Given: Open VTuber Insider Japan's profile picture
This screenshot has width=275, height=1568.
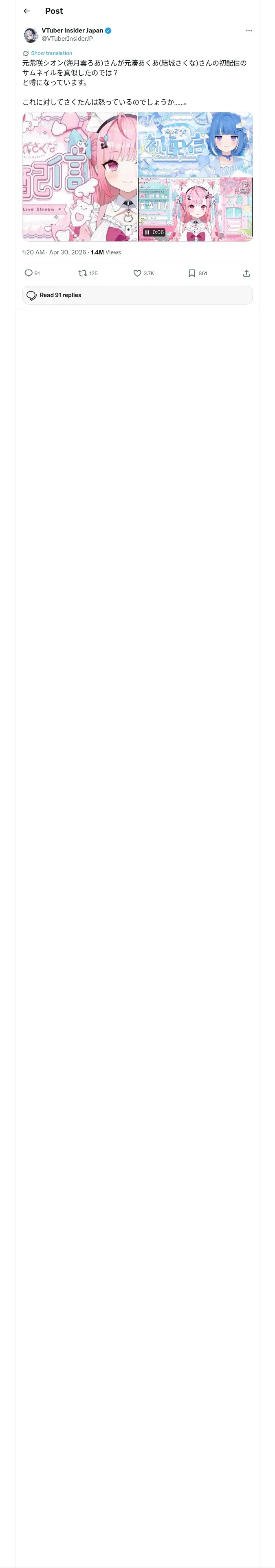Looking at the screenshot, I should [x=31, y=35].
